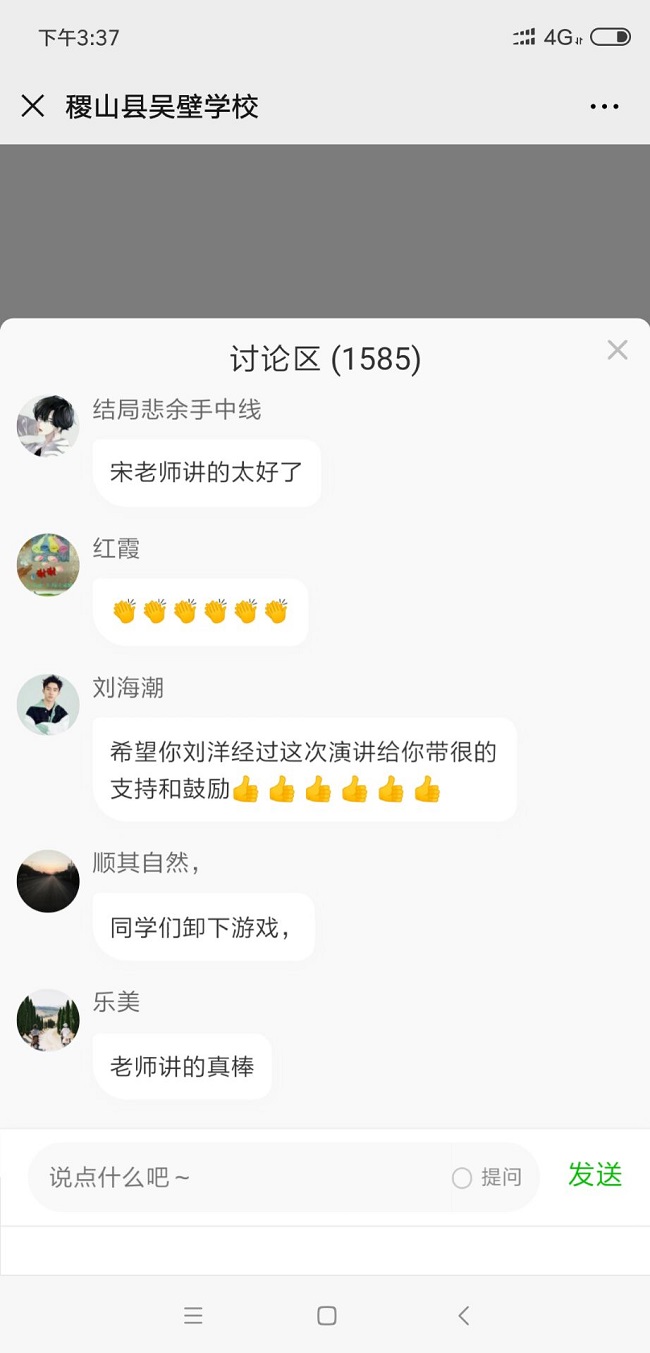Image resolution: width=650 pixels, height=1353 pixels.
Task: Close the 稷山县吴壁学校 page
Action: tap(33, 106)
